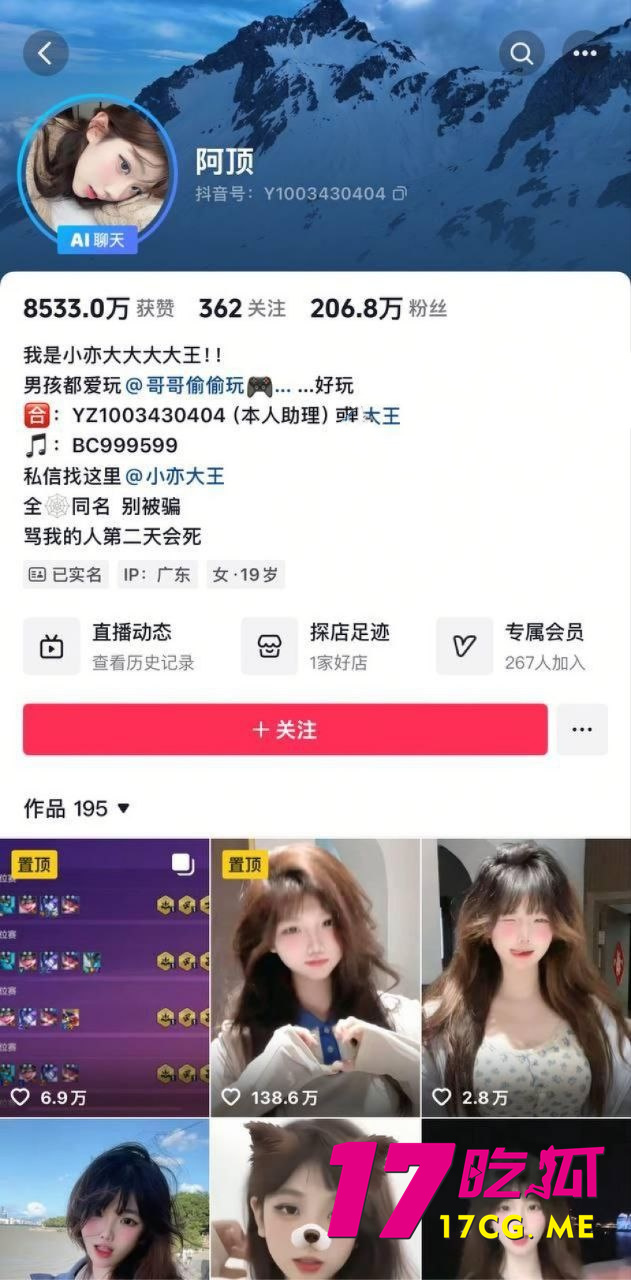Copy the 抖音号 with the copy icon
Viewport: 631px width, 1280px height.
(x=400, y=194)
